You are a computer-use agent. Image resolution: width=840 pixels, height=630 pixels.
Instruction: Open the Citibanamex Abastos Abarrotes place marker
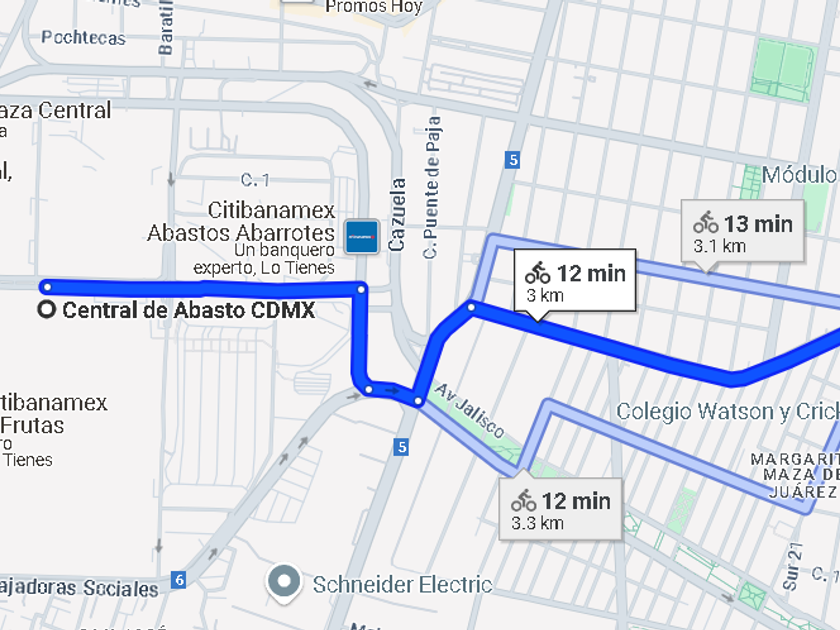point(361,236)
